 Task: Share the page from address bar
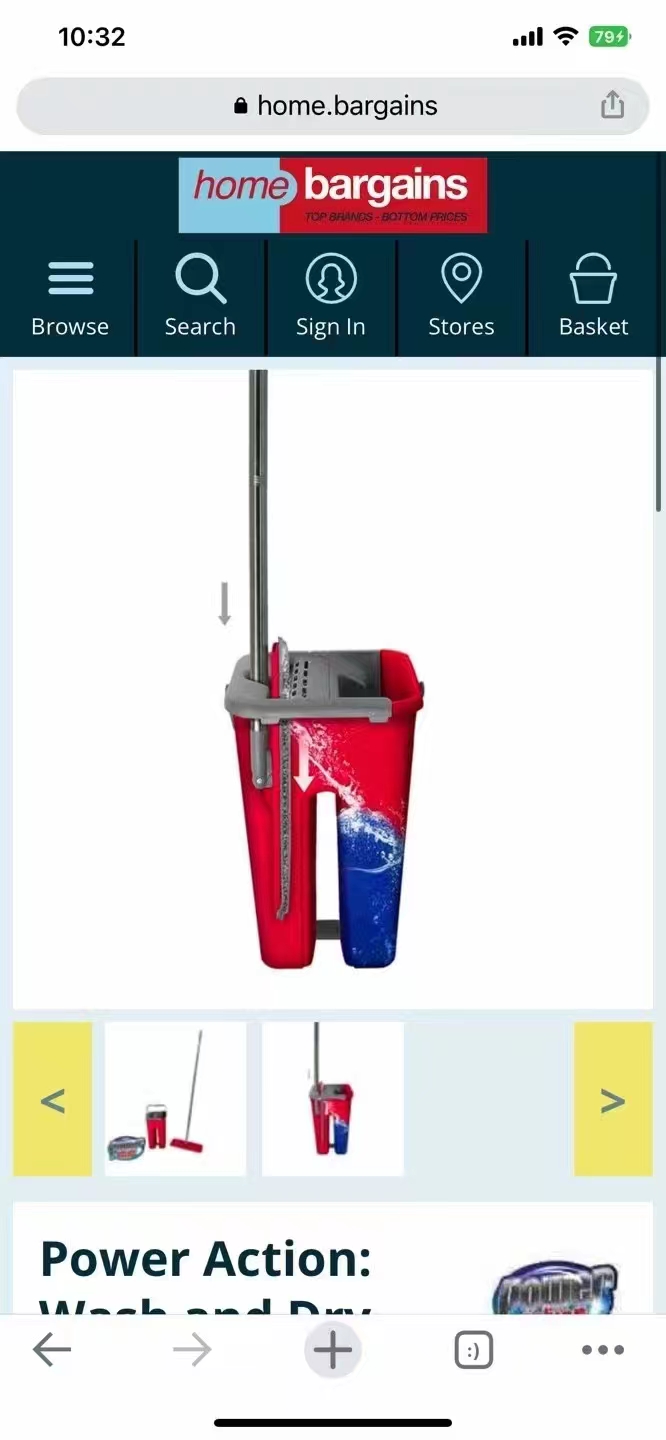(x=612, y=105)
